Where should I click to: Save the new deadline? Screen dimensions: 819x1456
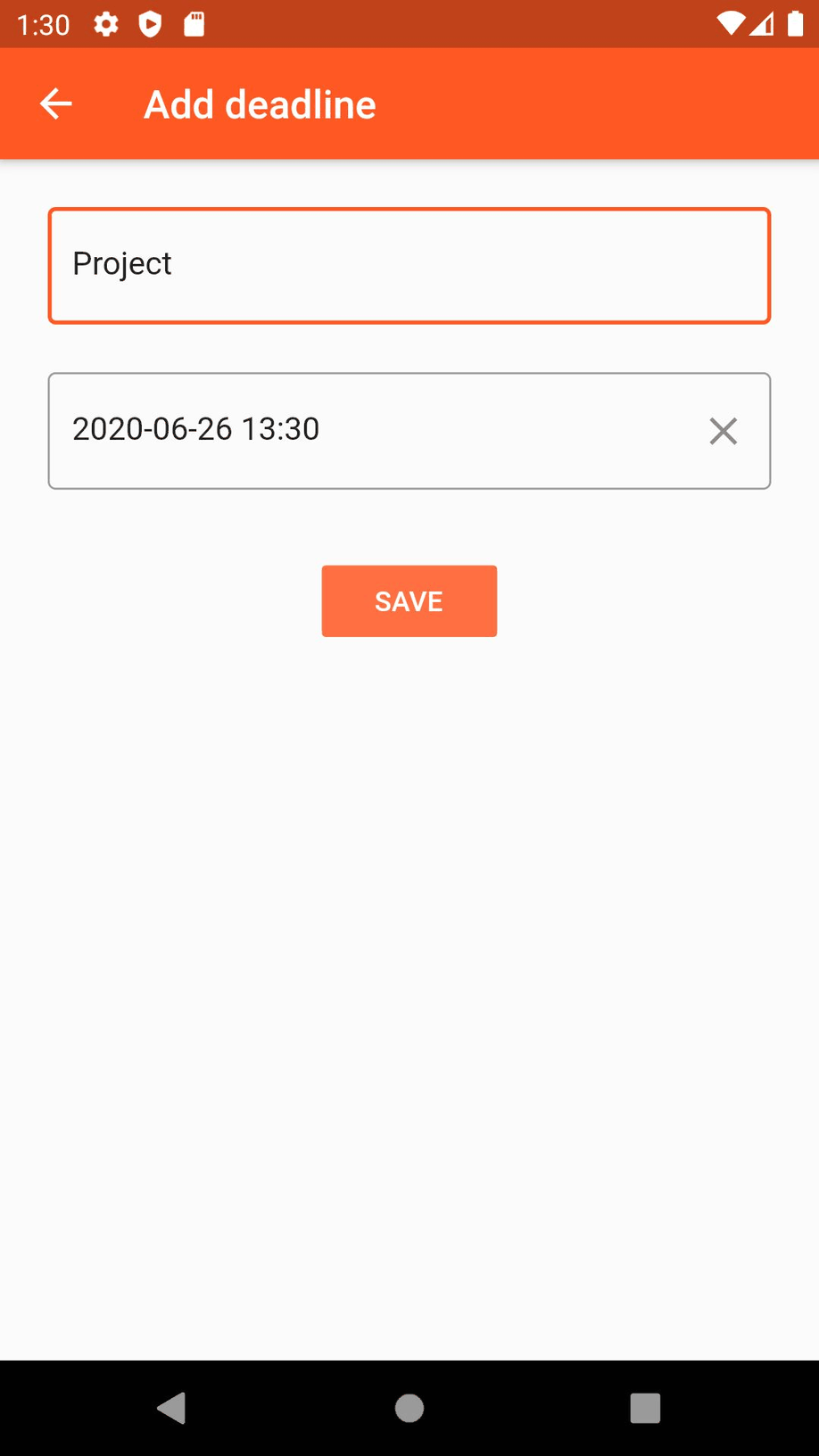[x=409, y=601]
